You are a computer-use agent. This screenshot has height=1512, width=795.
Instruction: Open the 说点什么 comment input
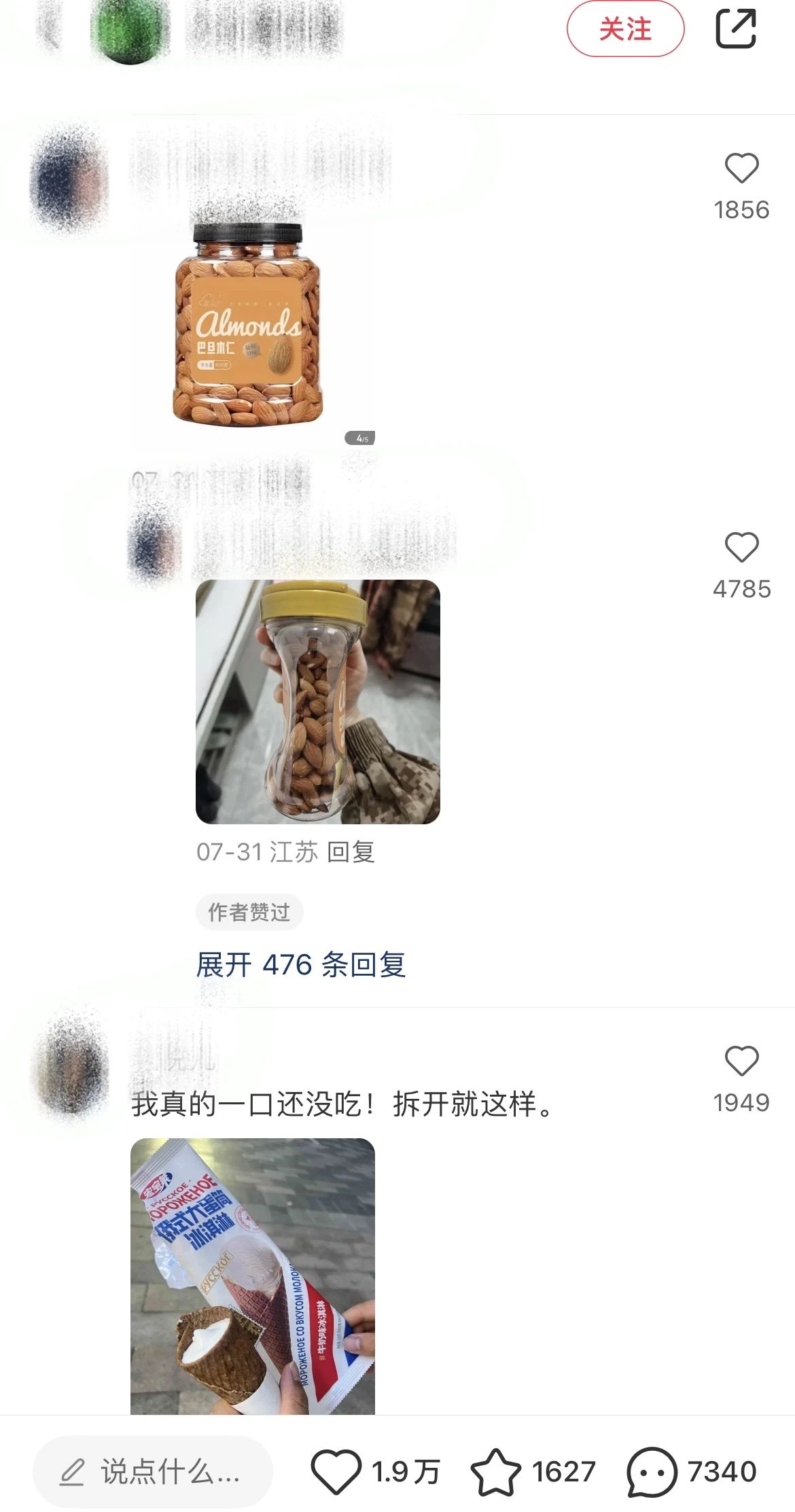(153, 1472)
